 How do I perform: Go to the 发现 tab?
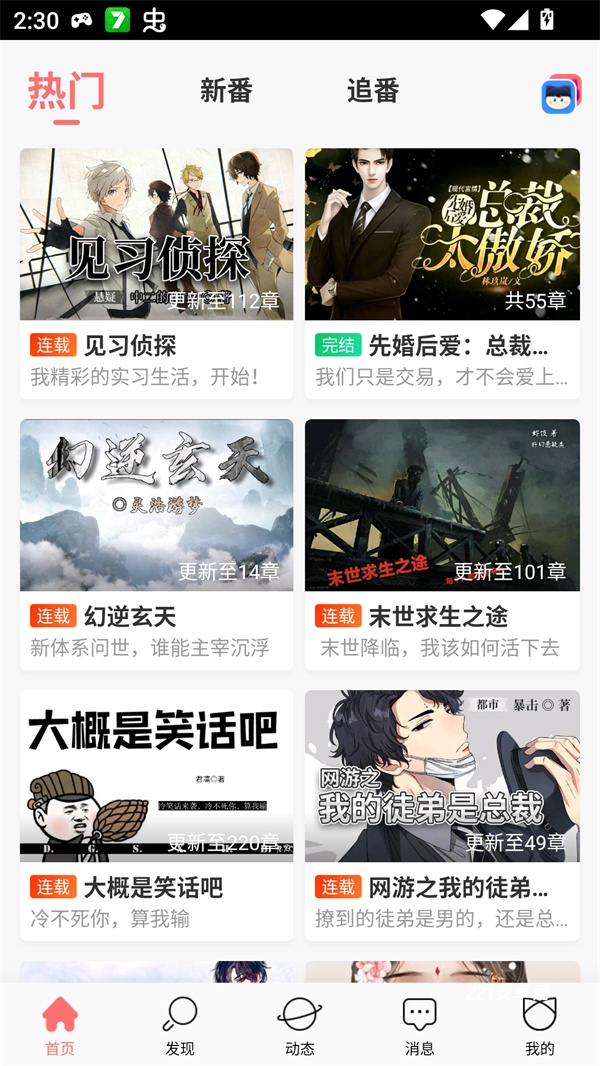tap(180, 1026)
